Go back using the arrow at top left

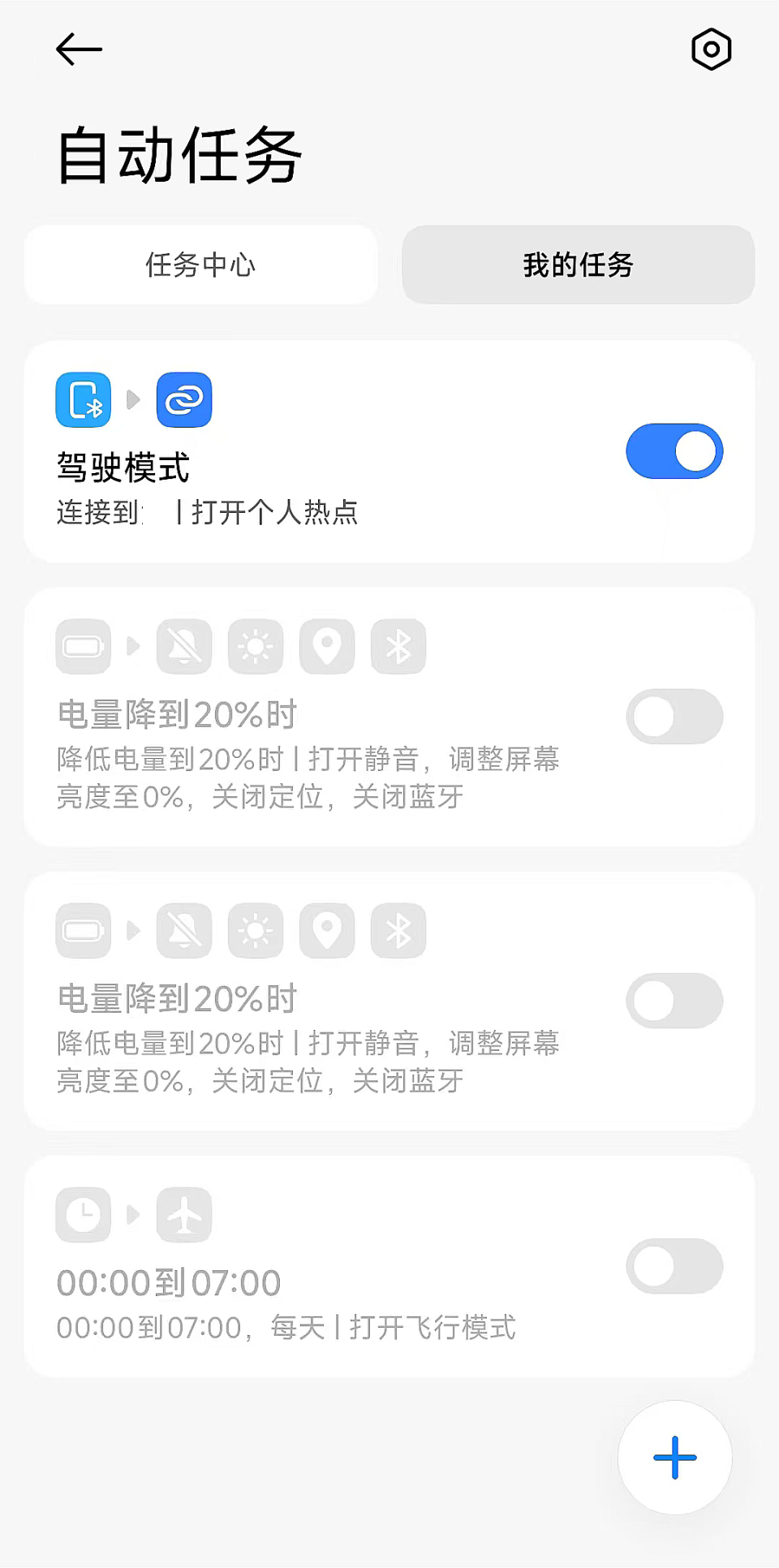click(x=78, y=50)
